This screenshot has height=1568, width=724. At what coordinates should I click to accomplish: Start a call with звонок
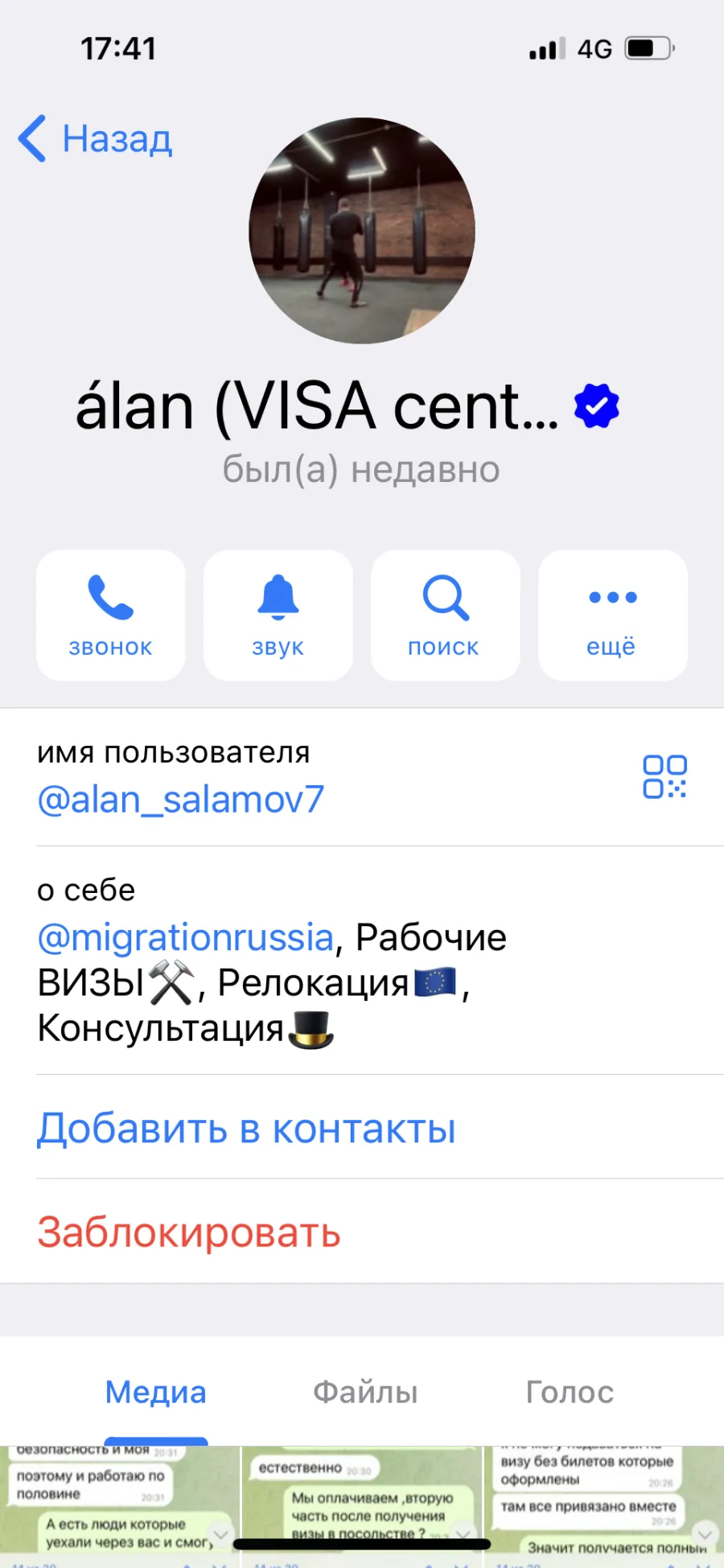(x=111, y=615)
